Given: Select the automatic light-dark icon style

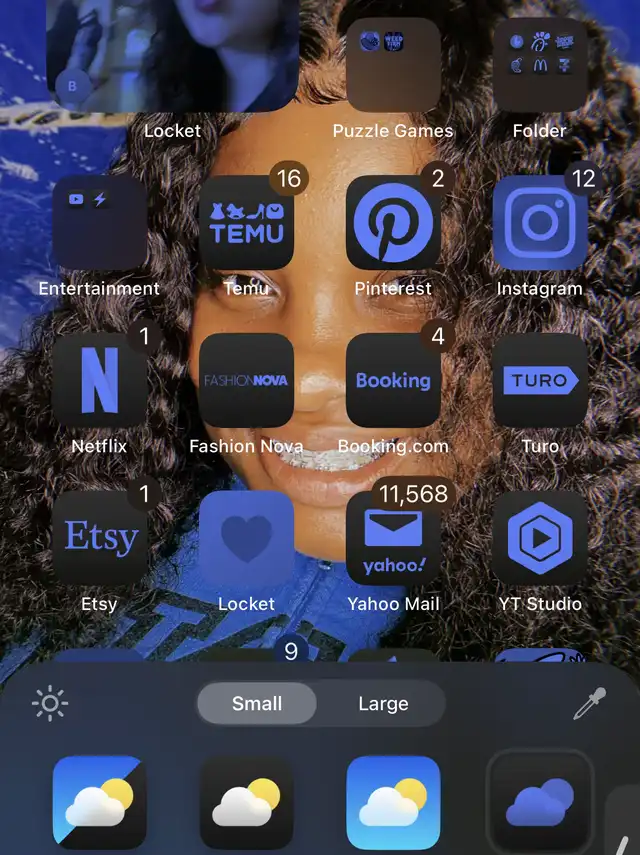Looking at the screenshot, I should point(99,802).
